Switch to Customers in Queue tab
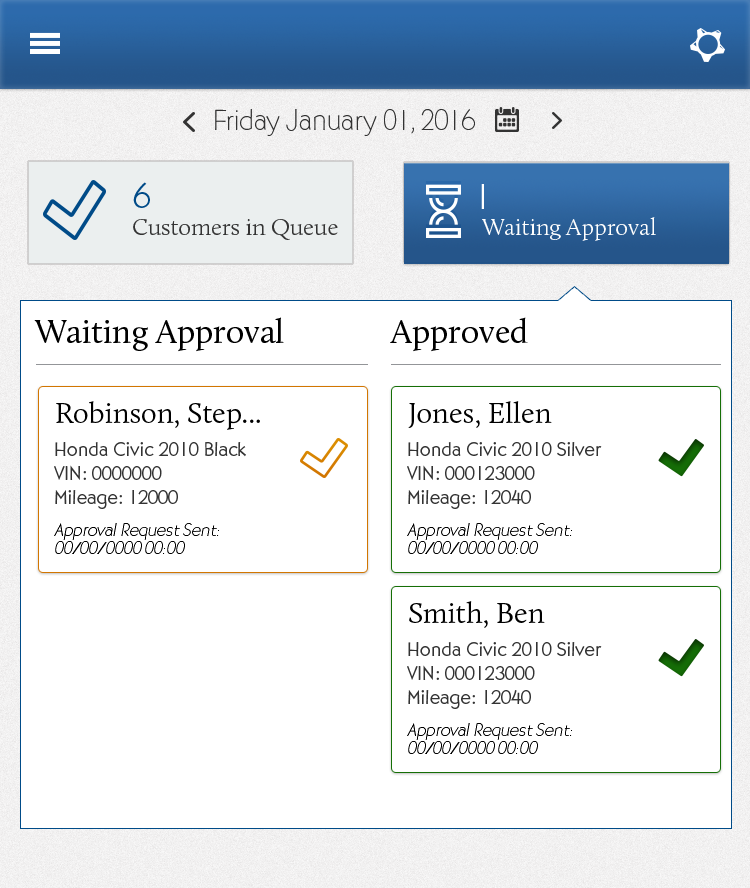Viewport: 750px width, 888px height. (190, 212)
